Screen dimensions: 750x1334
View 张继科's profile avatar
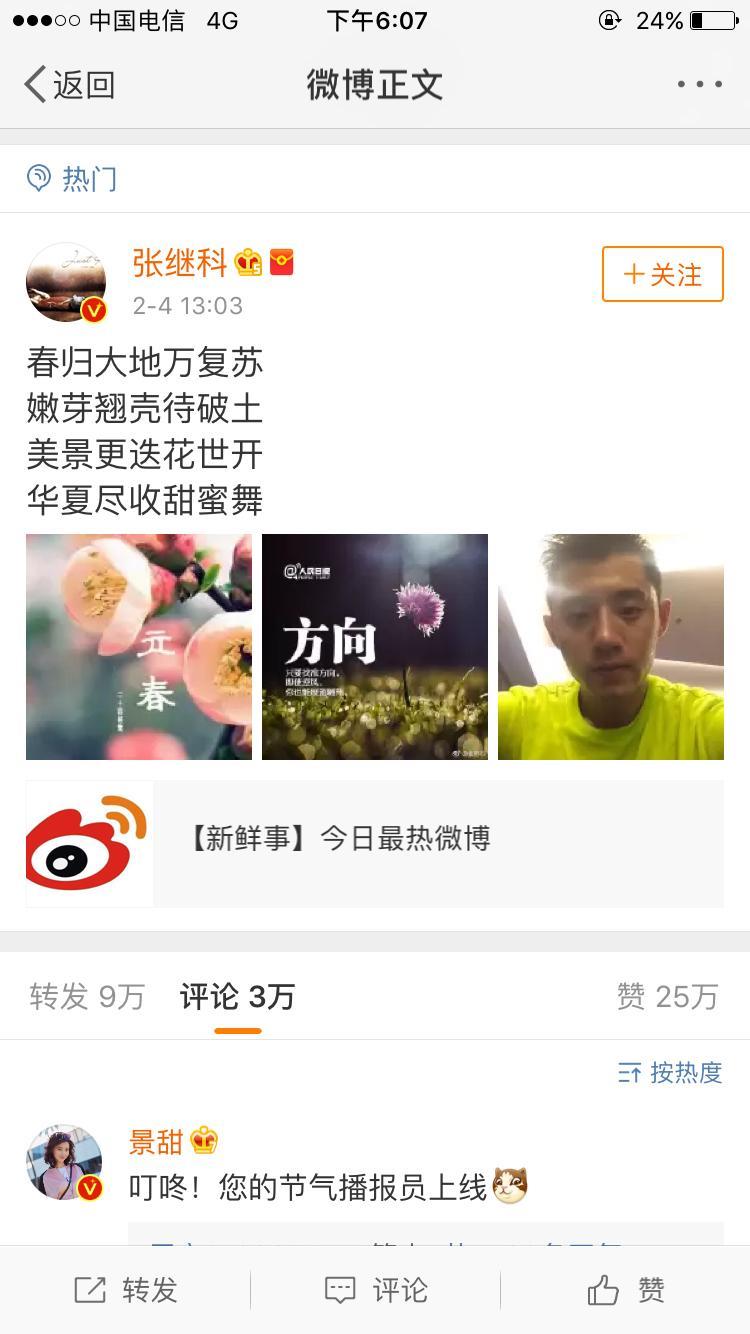tap(66, 282)
